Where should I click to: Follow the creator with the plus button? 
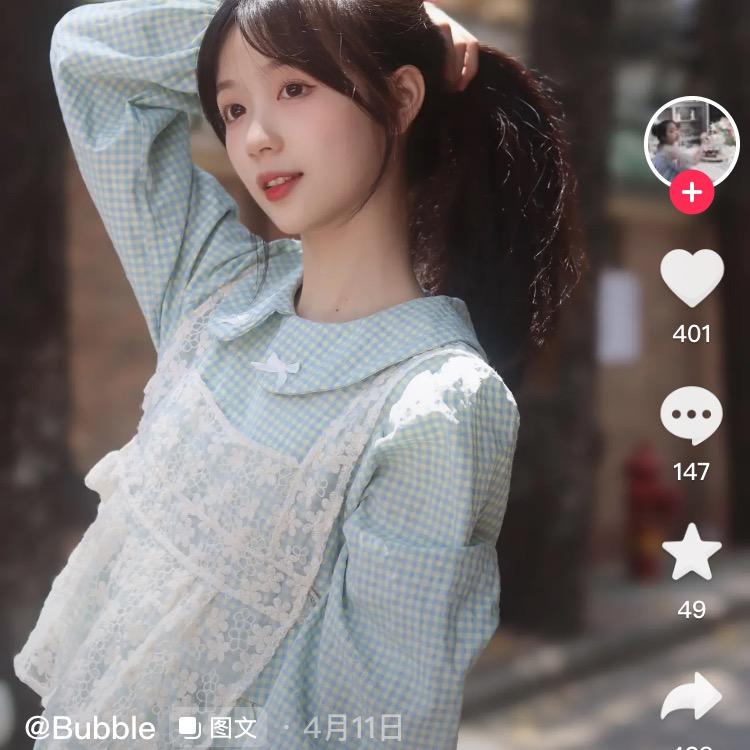pos(691,191)
